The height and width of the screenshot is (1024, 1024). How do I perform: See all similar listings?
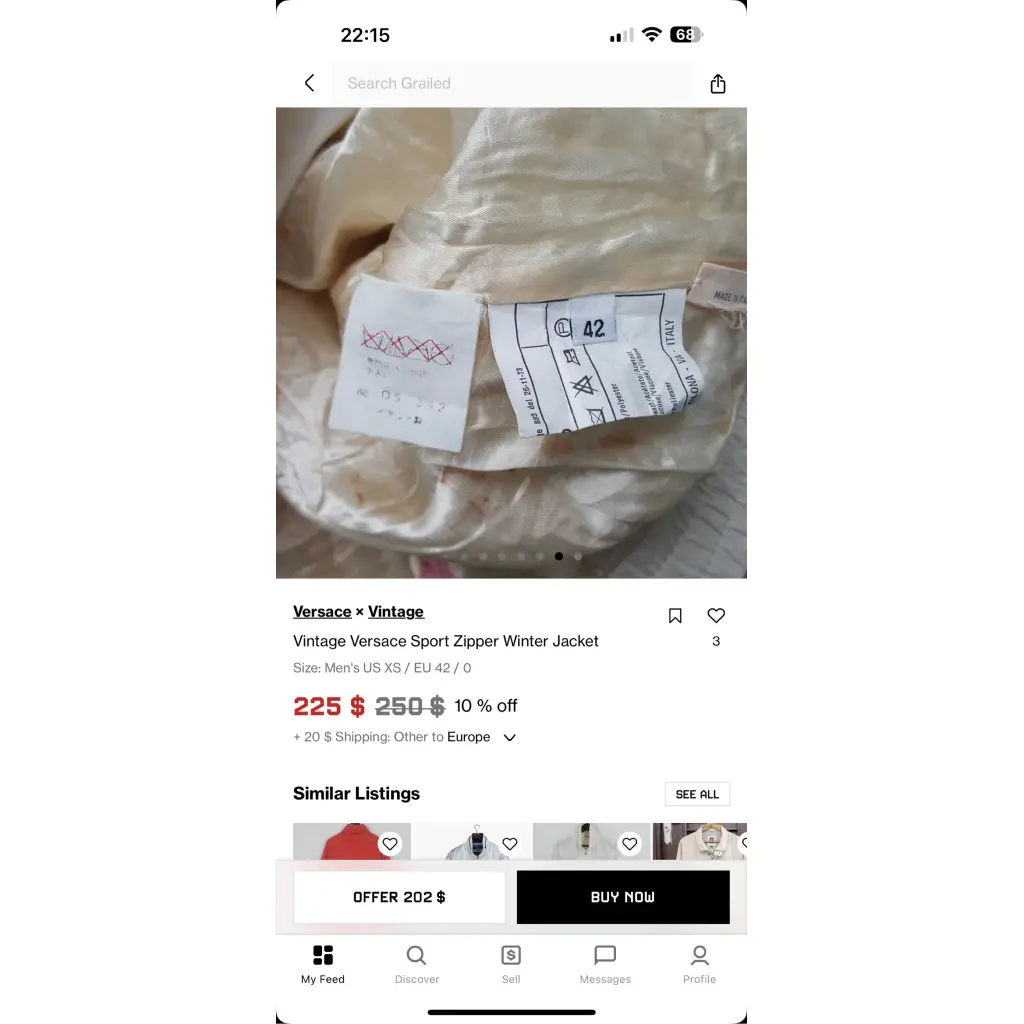[697, 794]
